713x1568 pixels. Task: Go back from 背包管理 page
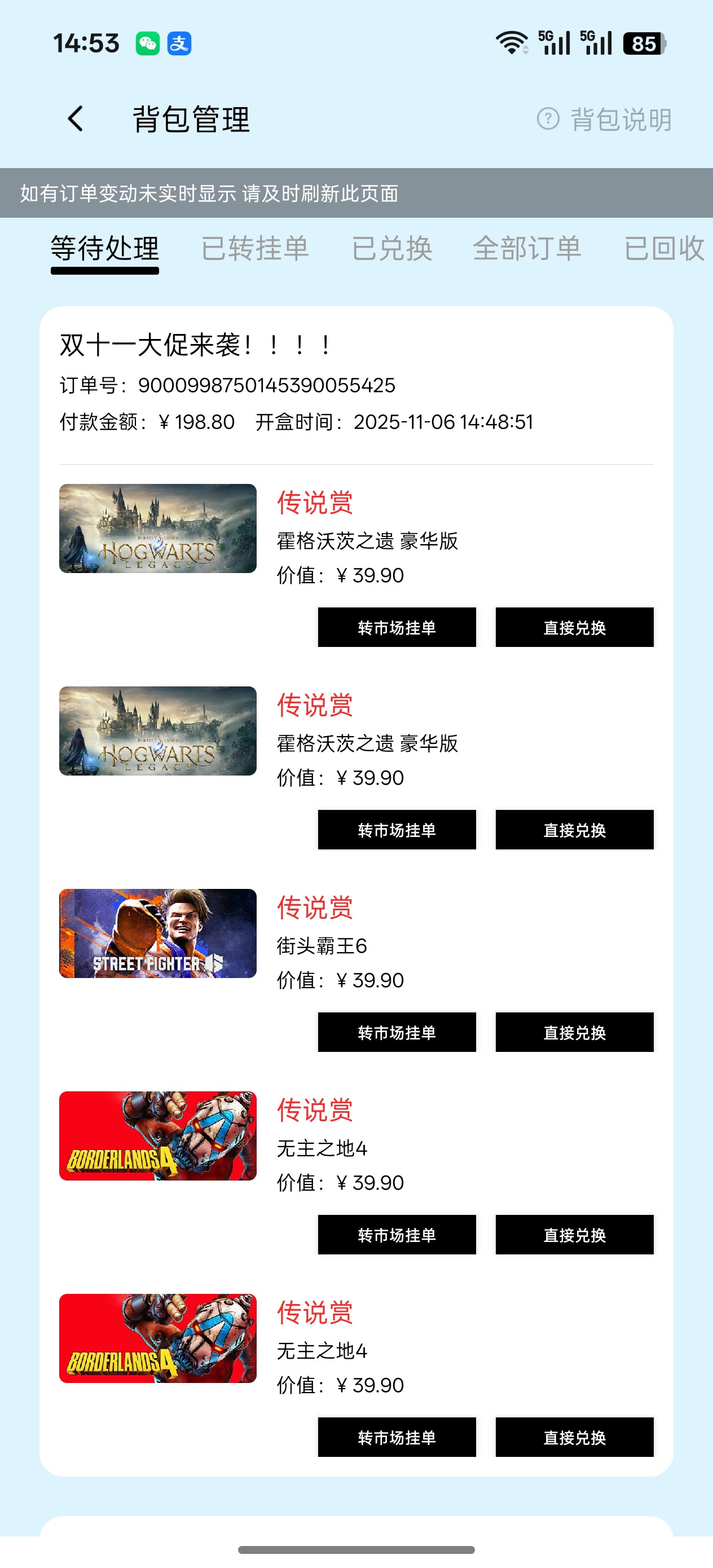point(76,118)
